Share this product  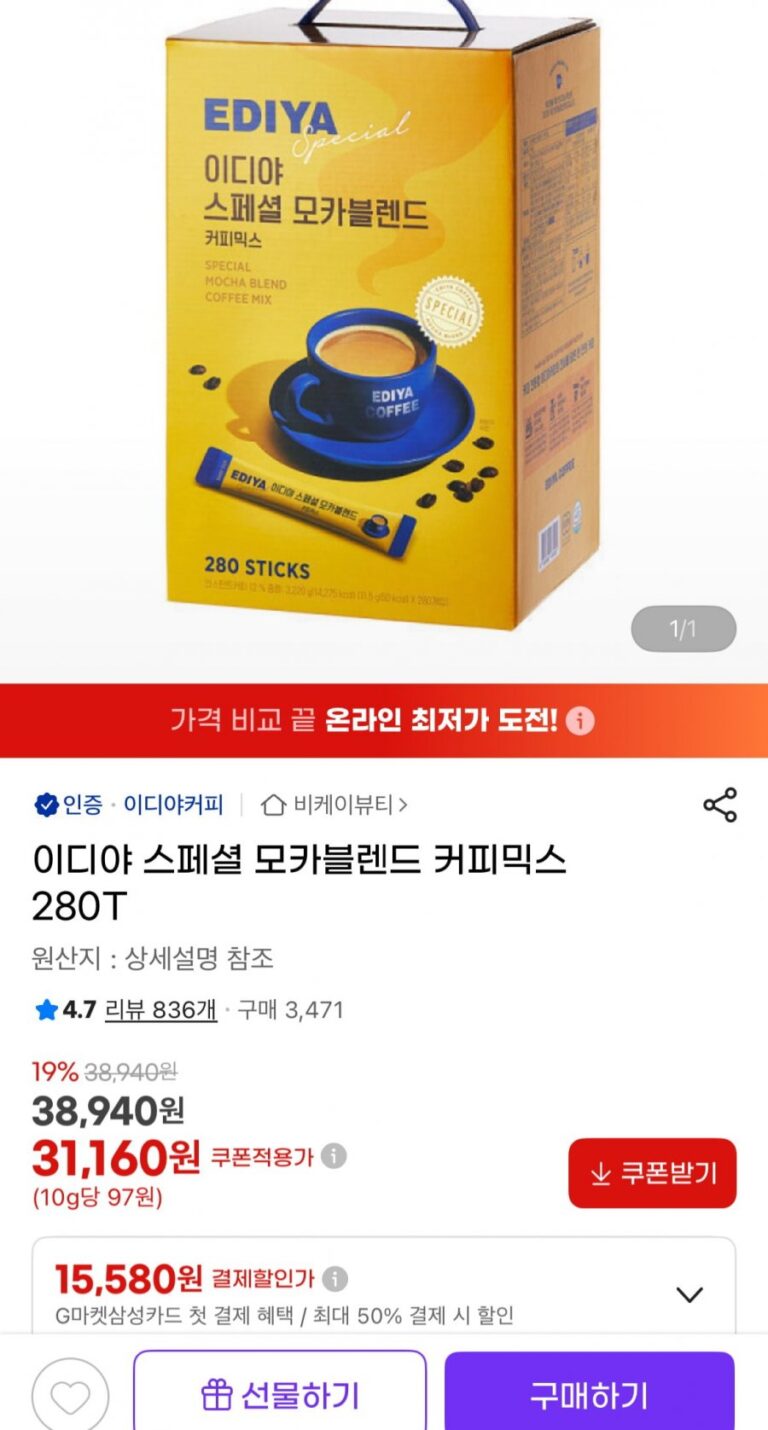point(720,805)
